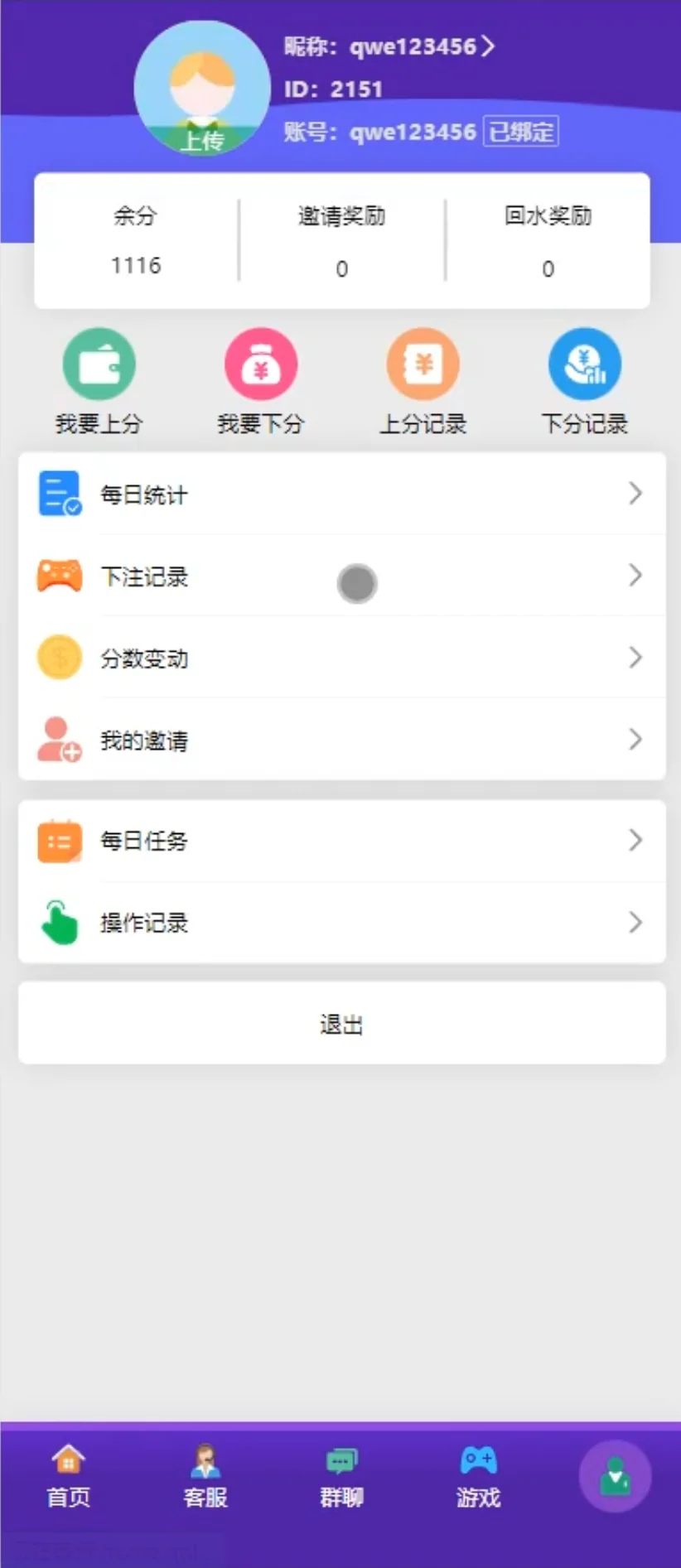Switch to 客服 tab

point(205,1476)
